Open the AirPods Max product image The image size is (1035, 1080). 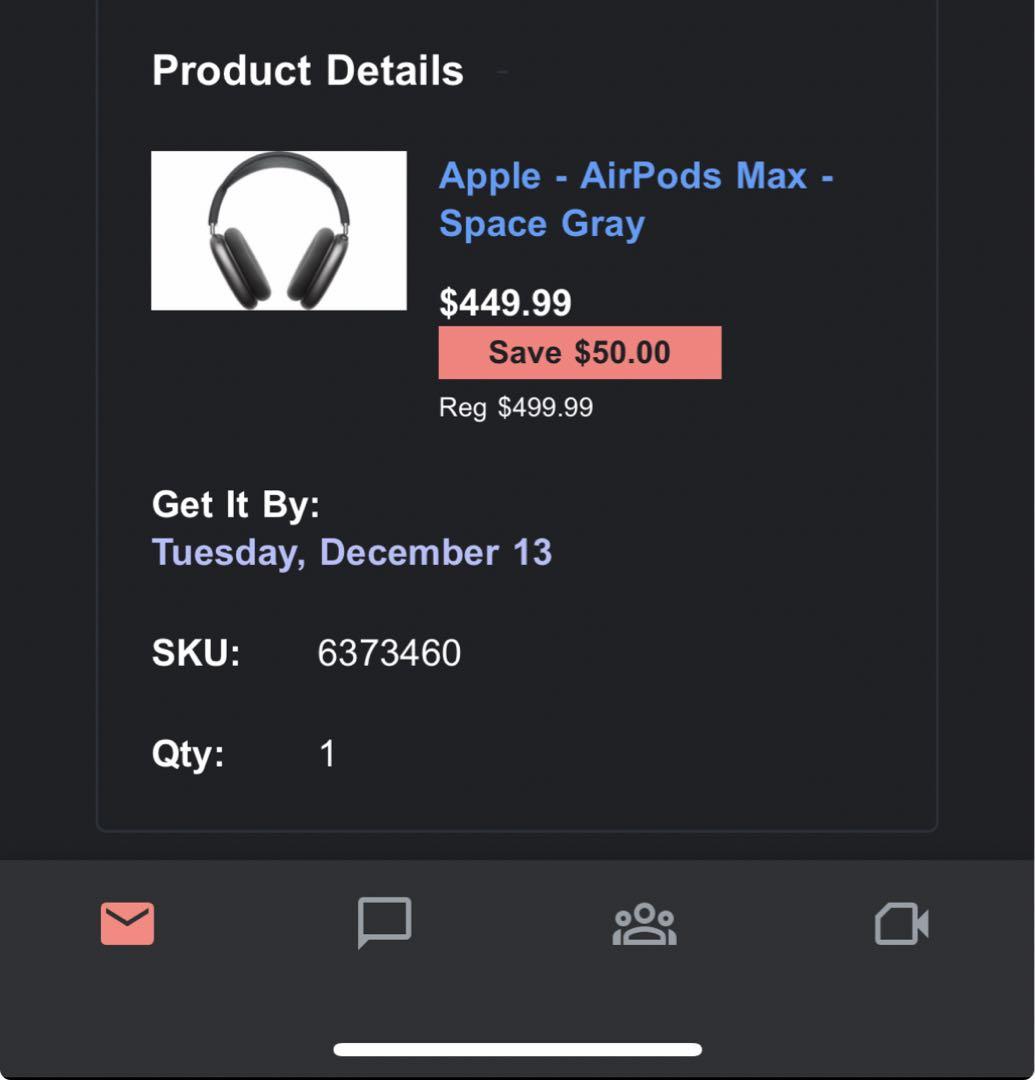click(279, 230)
